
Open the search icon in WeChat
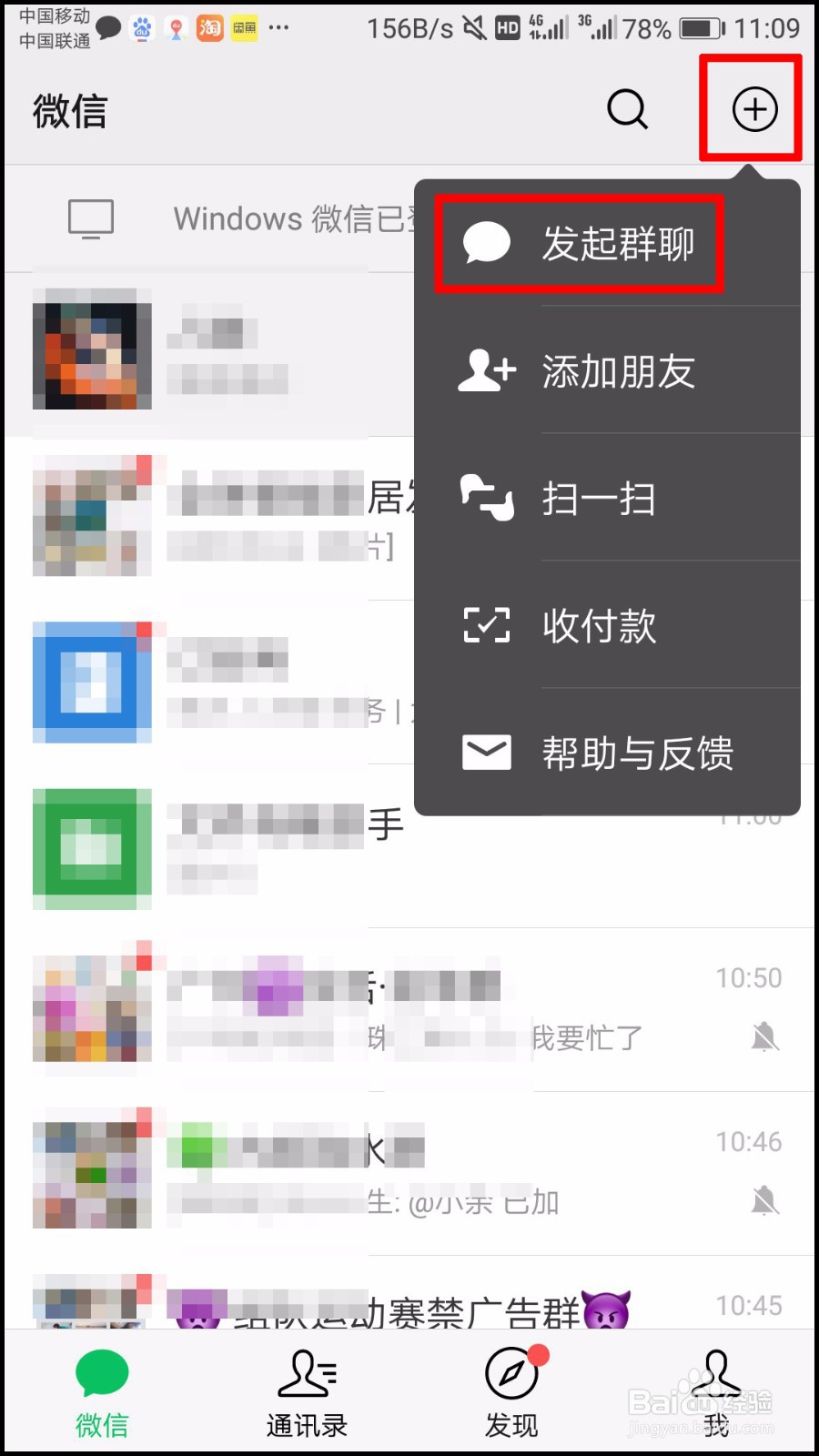click(626, 109)
